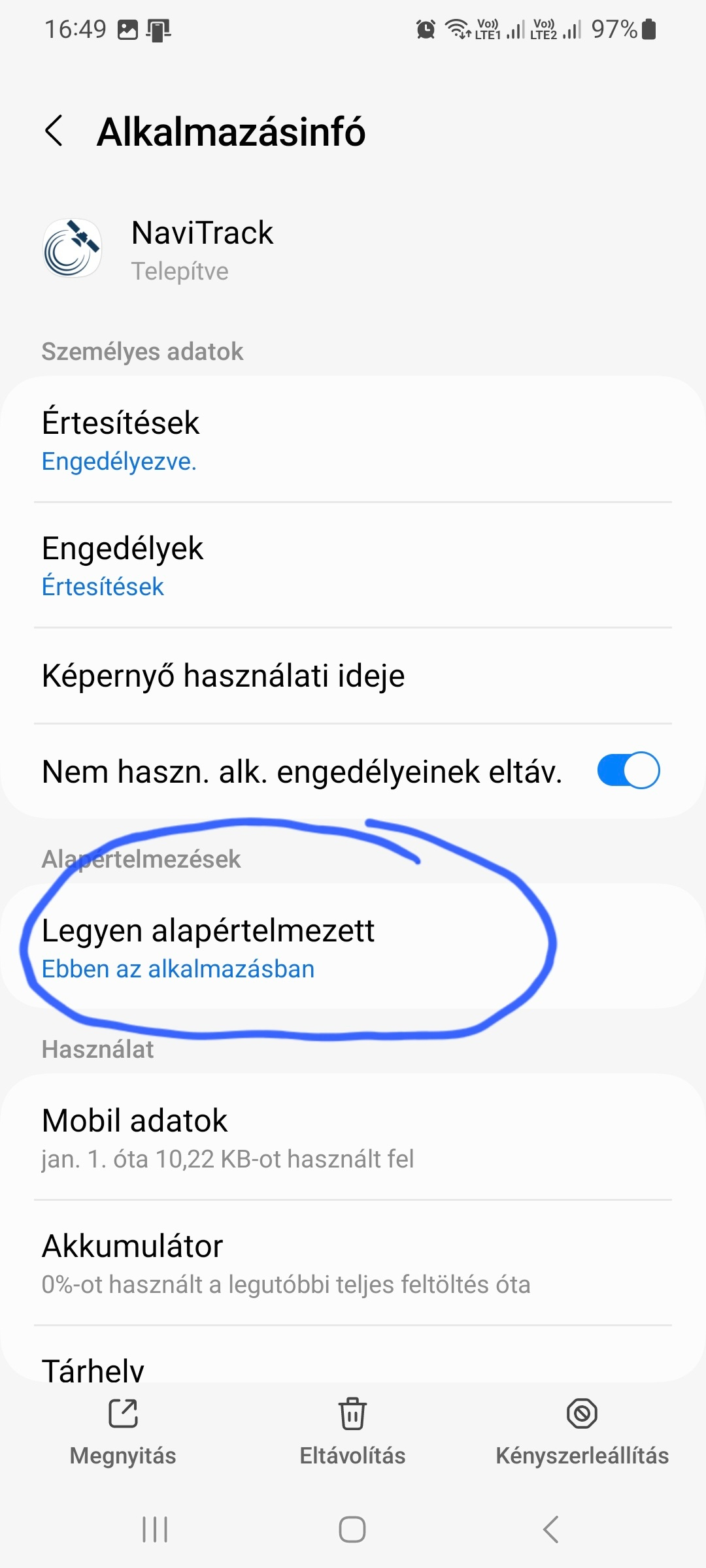The height and width of the screenshot is (1568, 706).
Task: Open Értesítések settings row
Action: [353, 440]
